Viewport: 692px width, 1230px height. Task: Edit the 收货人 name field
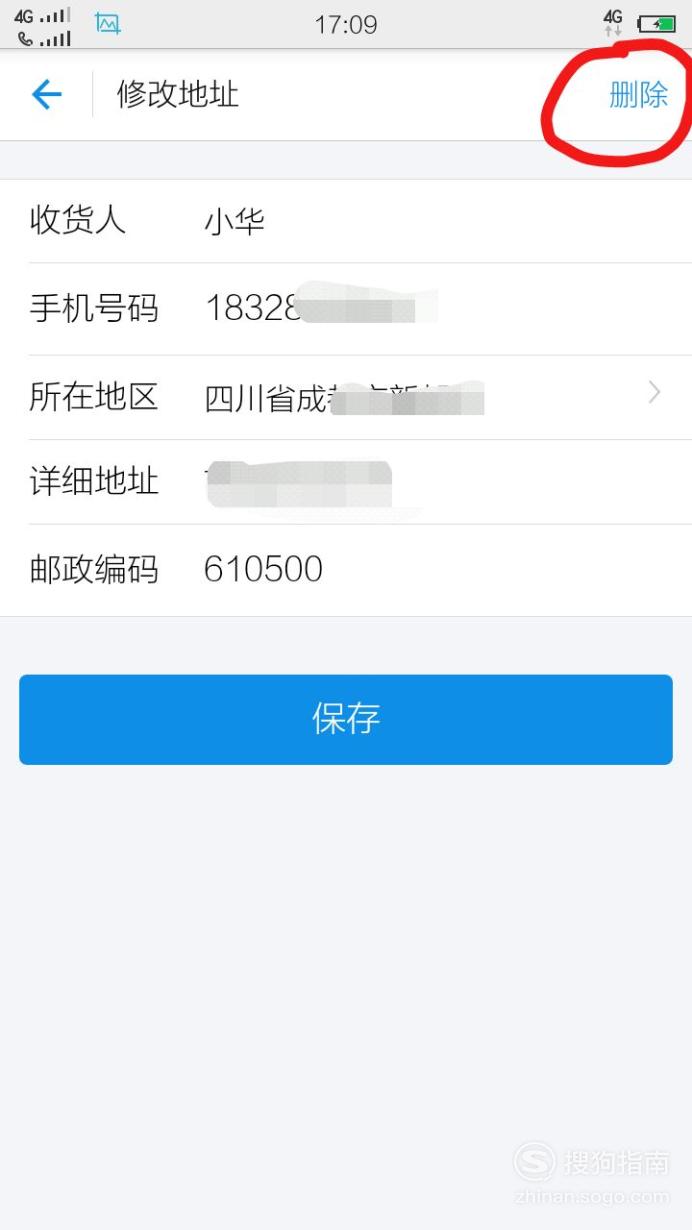[x=346, y=221]
